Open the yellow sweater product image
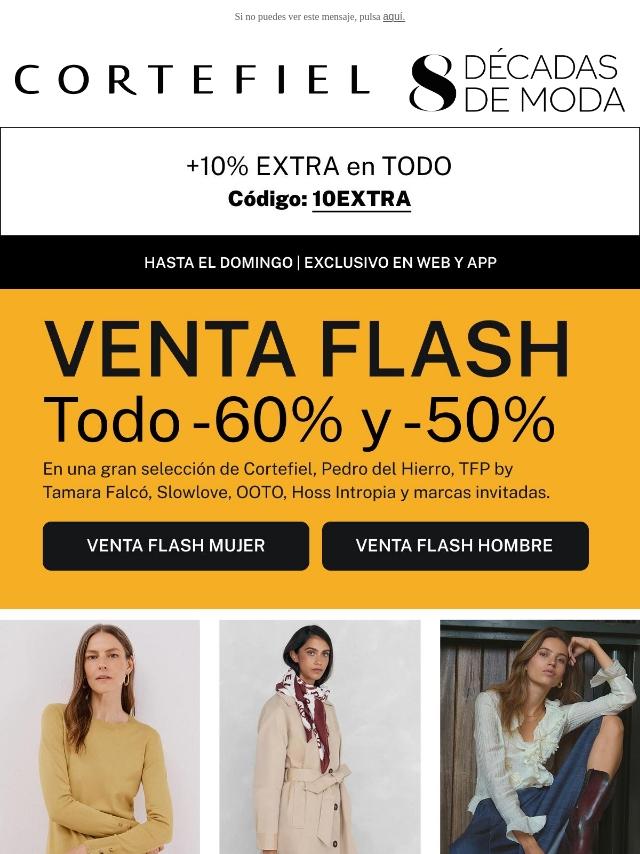The height and width of the screenshot is (854, 640). (x=100, y=737)
